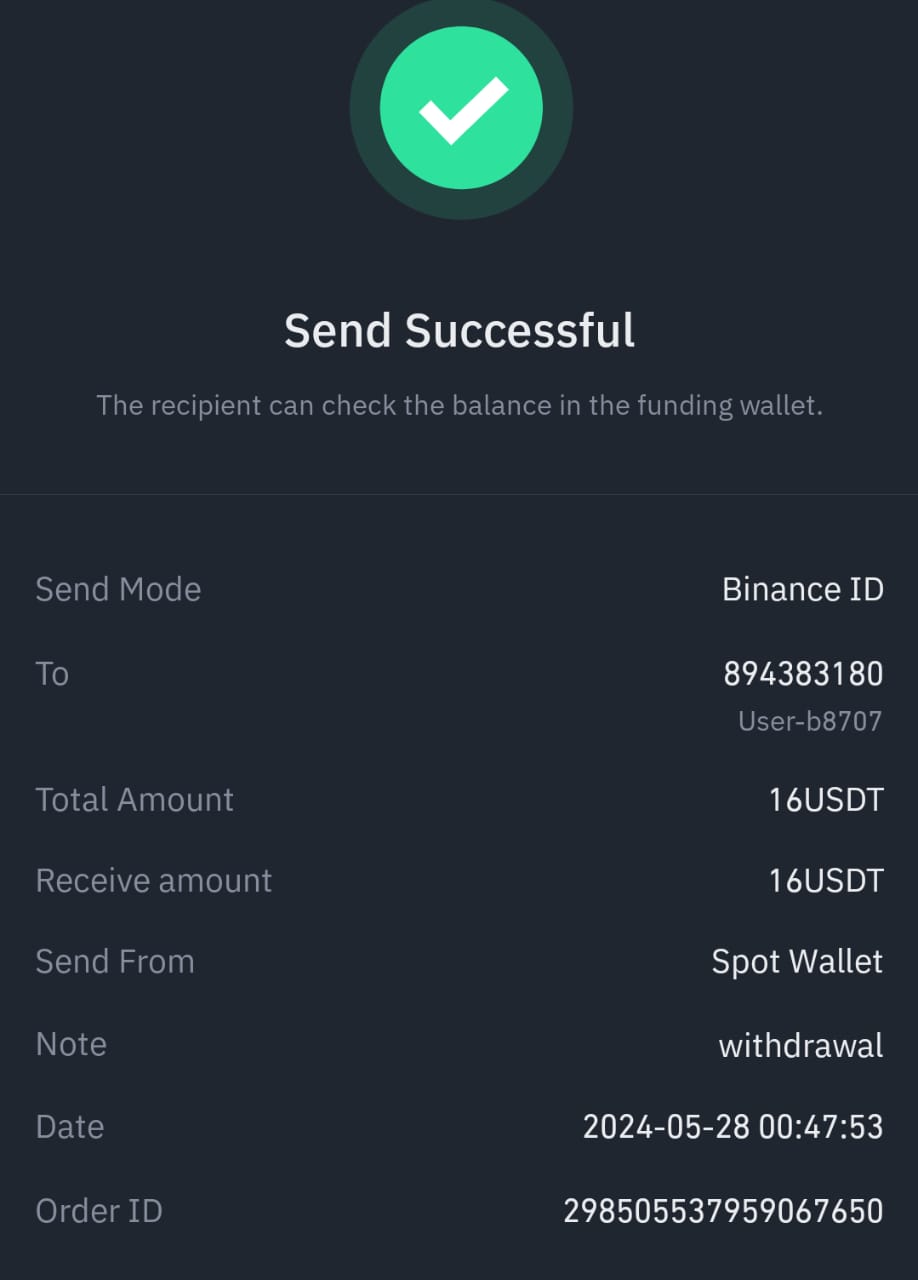This screenshot has width=918, height=1280.
Task: Click the withdrawal note text
Action: coord(800,1044)
